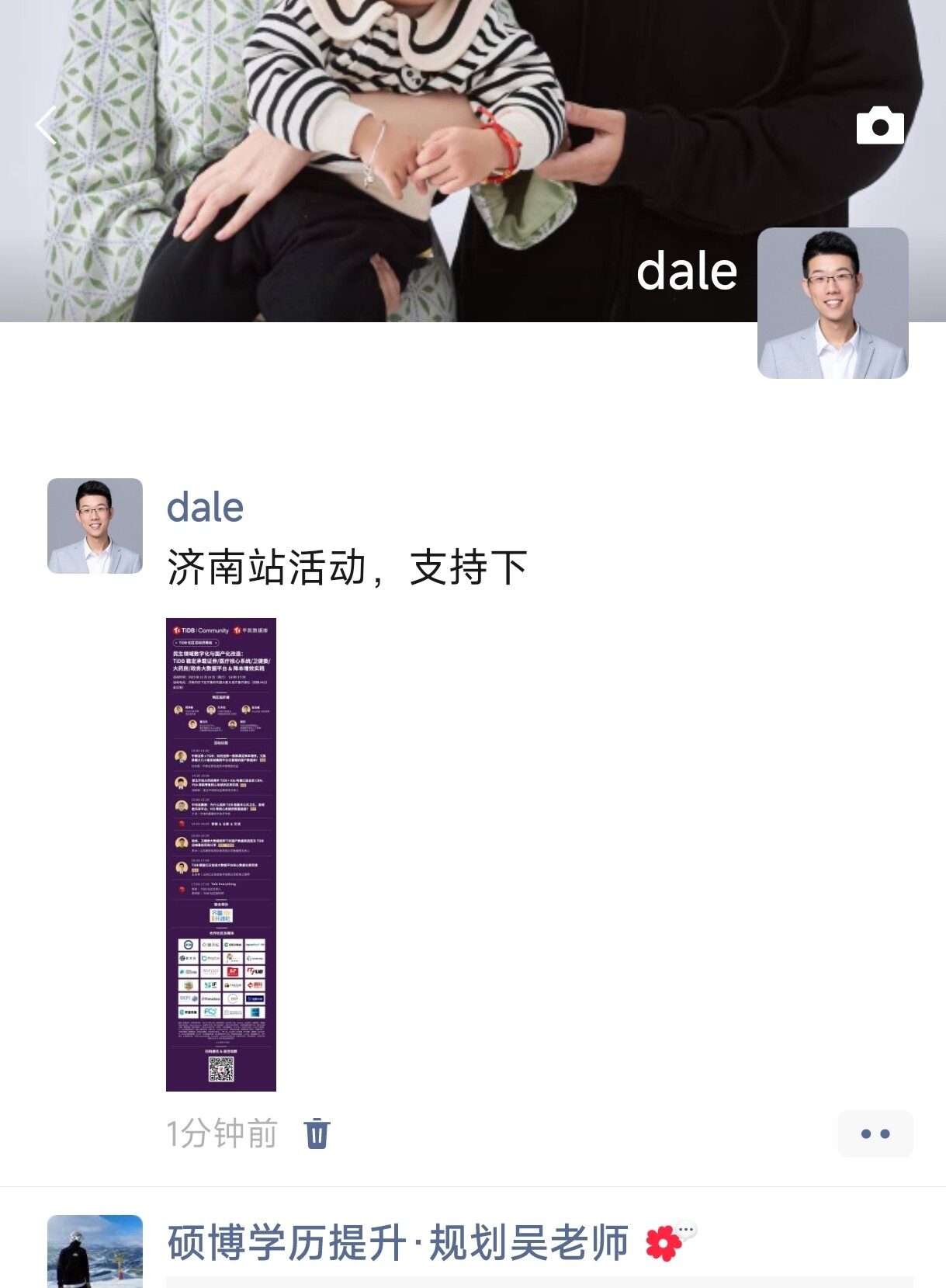Tap the avatar of 硕博学历提升·规划吴老师

95,1252
